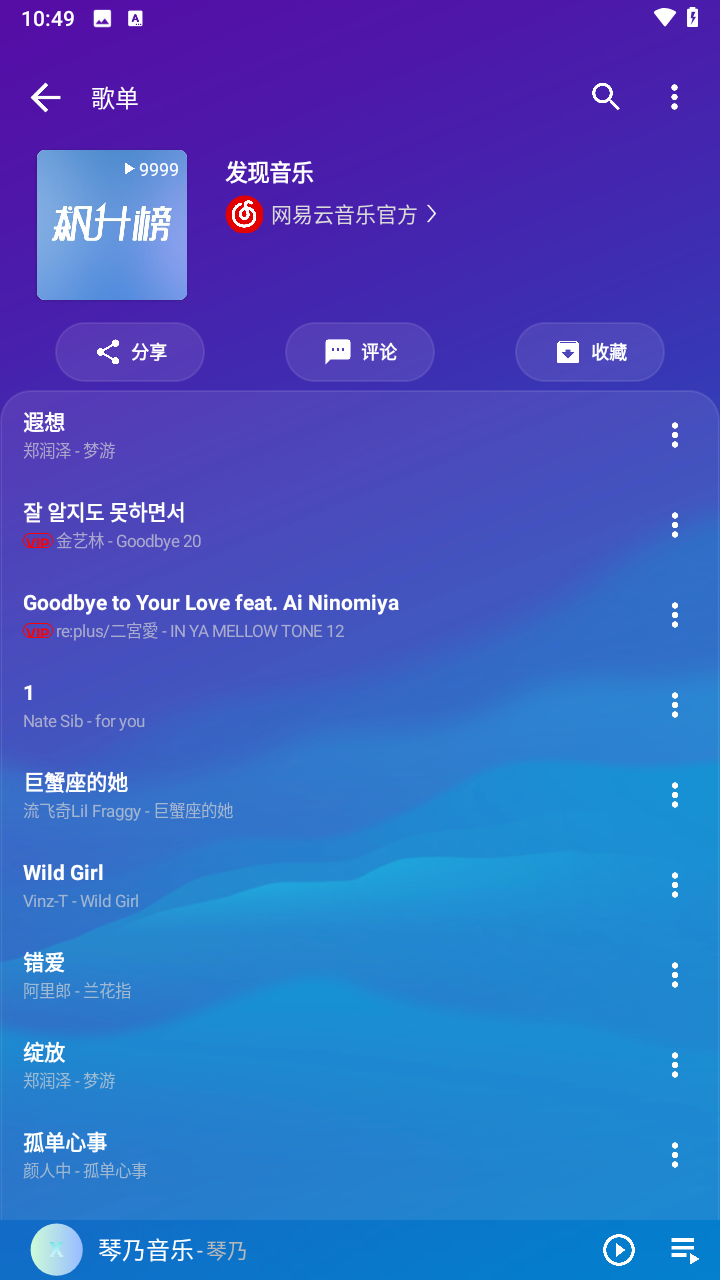Open options menu for Wild Girl
Image resolution: width=720 pixels, height=1280 pixels.
pyautogui.click(x=675, y=885)
